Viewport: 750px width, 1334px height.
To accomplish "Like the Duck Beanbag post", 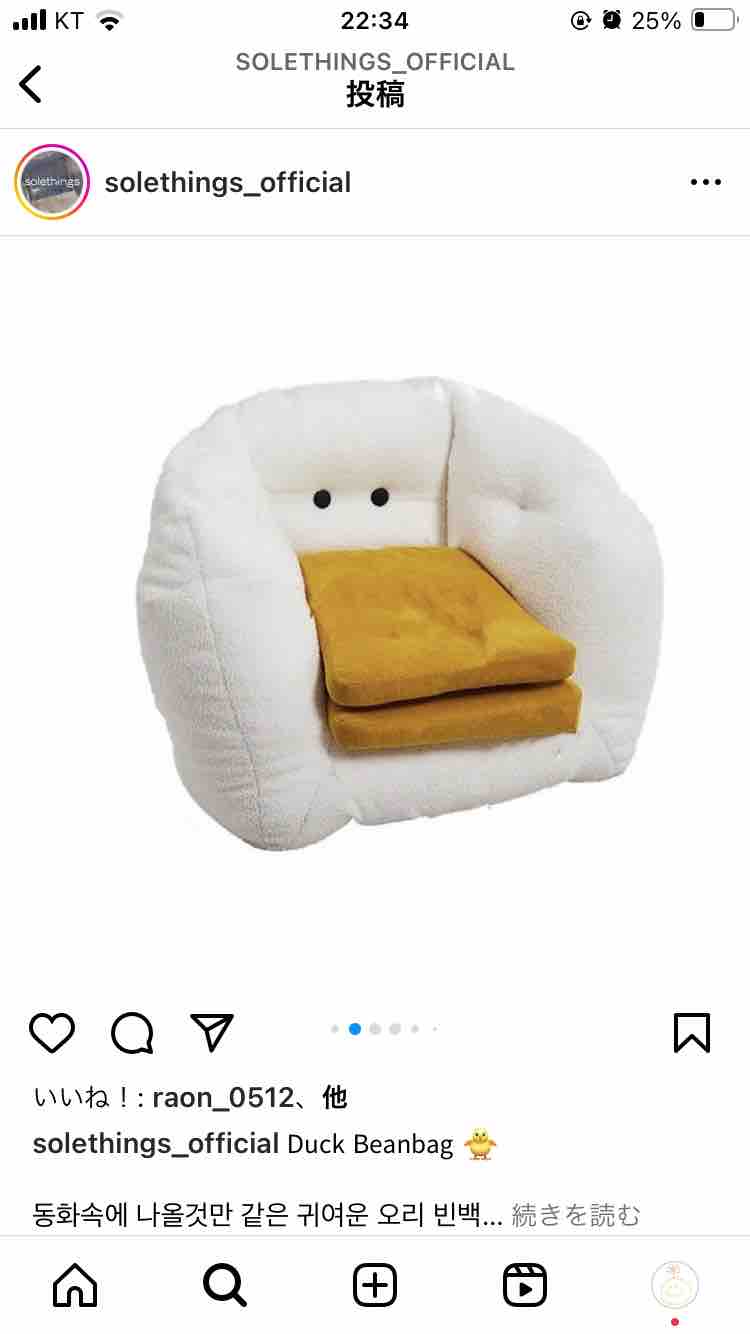I will [52, 1032].
